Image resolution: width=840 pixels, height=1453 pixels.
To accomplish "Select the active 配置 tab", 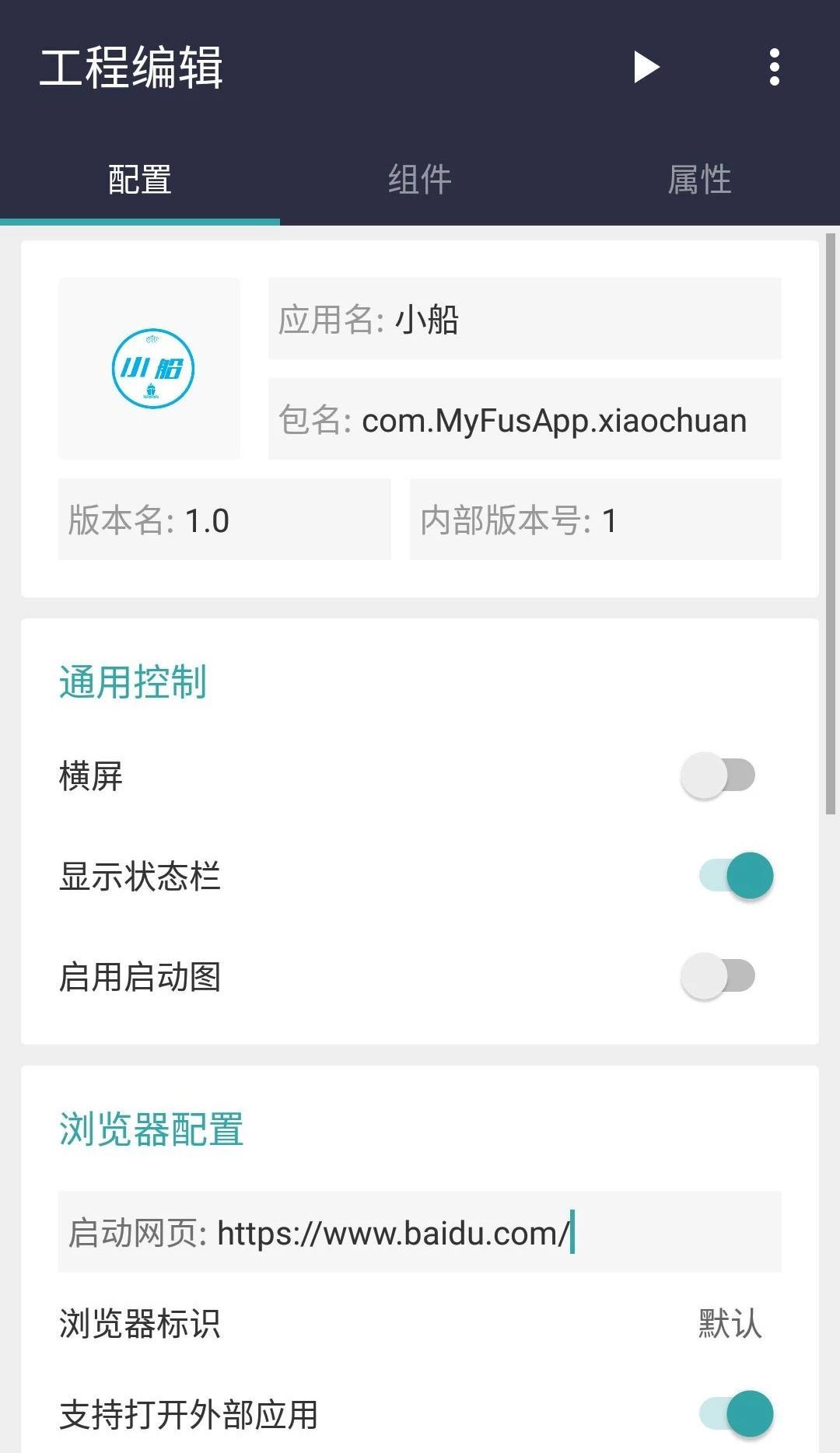I will point(140,177).
